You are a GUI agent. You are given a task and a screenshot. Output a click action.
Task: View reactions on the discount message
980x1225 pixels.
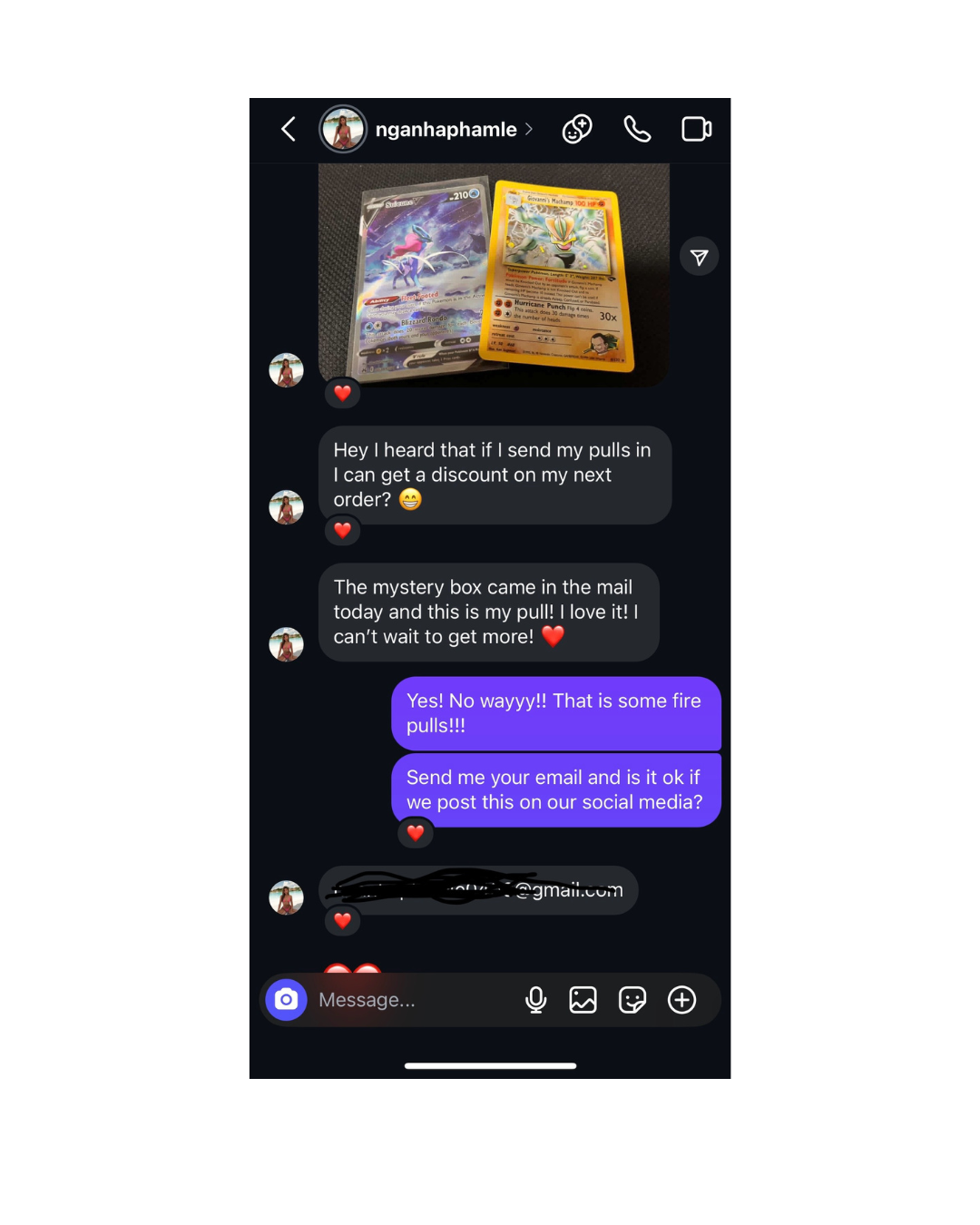click(342, 530)
